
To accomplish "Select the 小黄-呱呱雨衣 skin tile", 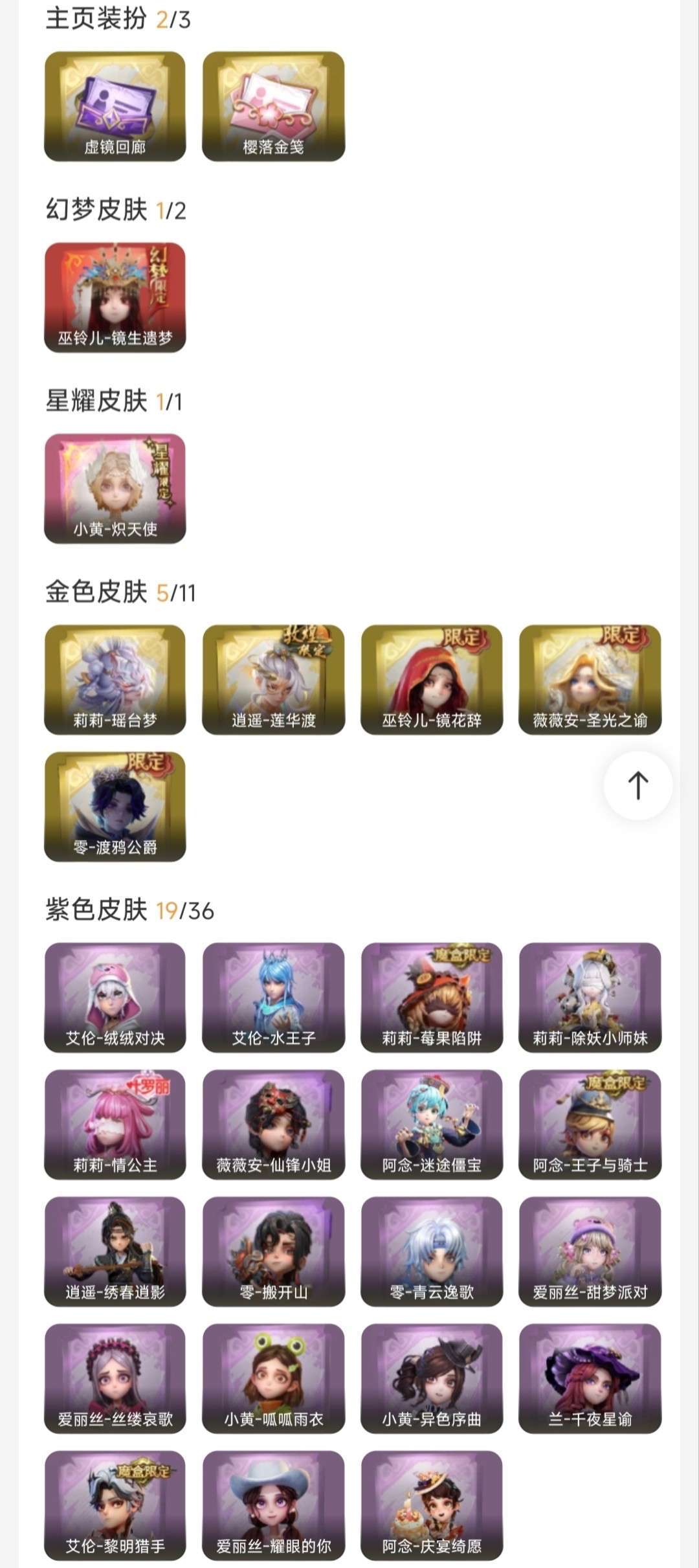I will 273,1378.
